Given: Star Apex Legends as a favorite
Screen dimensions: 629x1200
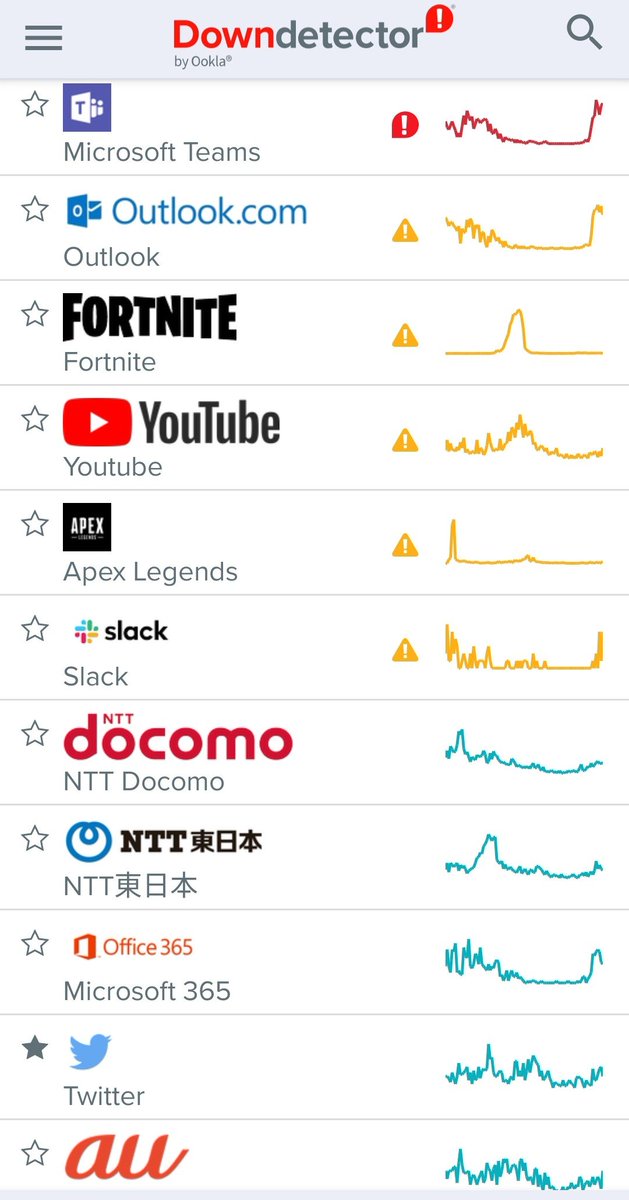Looking at the screenshot, I should [35, 524].
